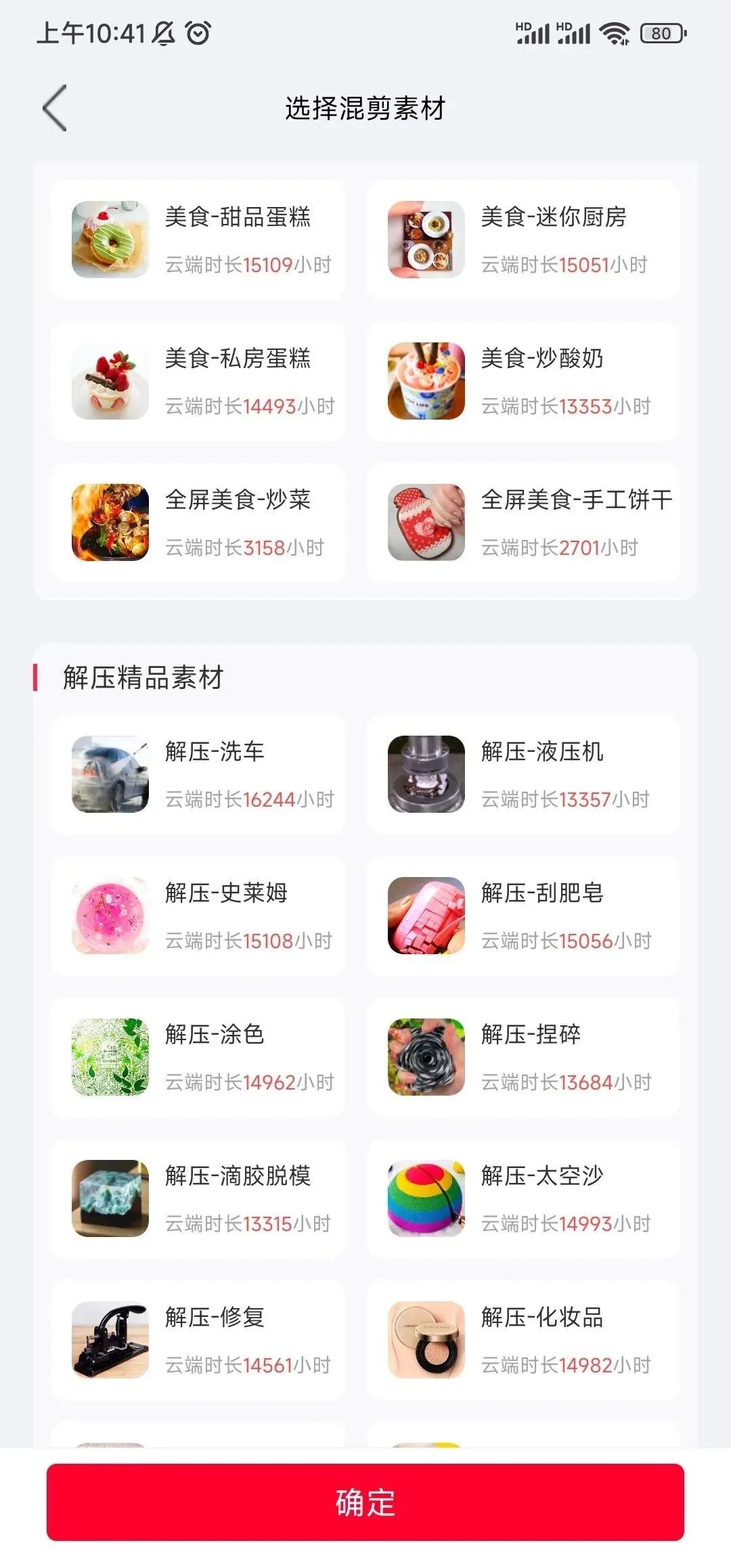
Task: Choose the 解压-修复 card
Action: [x=198, y=1340]
